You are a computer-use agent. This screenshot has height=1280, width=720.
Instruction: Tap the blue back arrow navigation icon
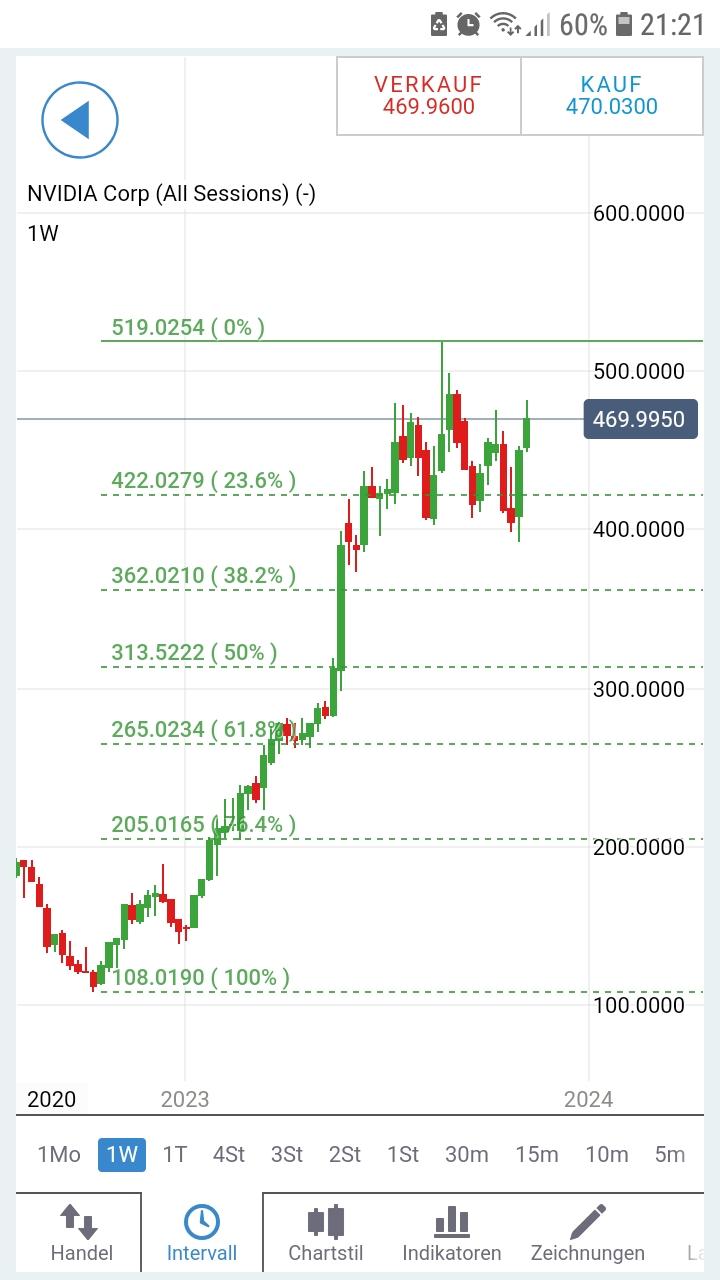80,118
